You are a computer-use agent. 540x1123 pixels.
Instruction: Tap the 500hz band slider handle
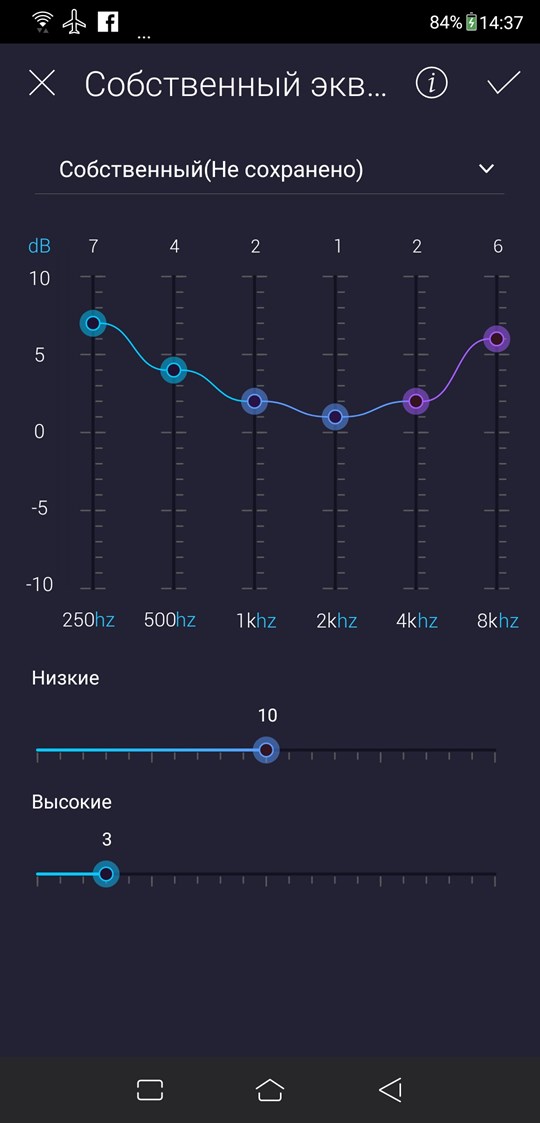(173, 370)
